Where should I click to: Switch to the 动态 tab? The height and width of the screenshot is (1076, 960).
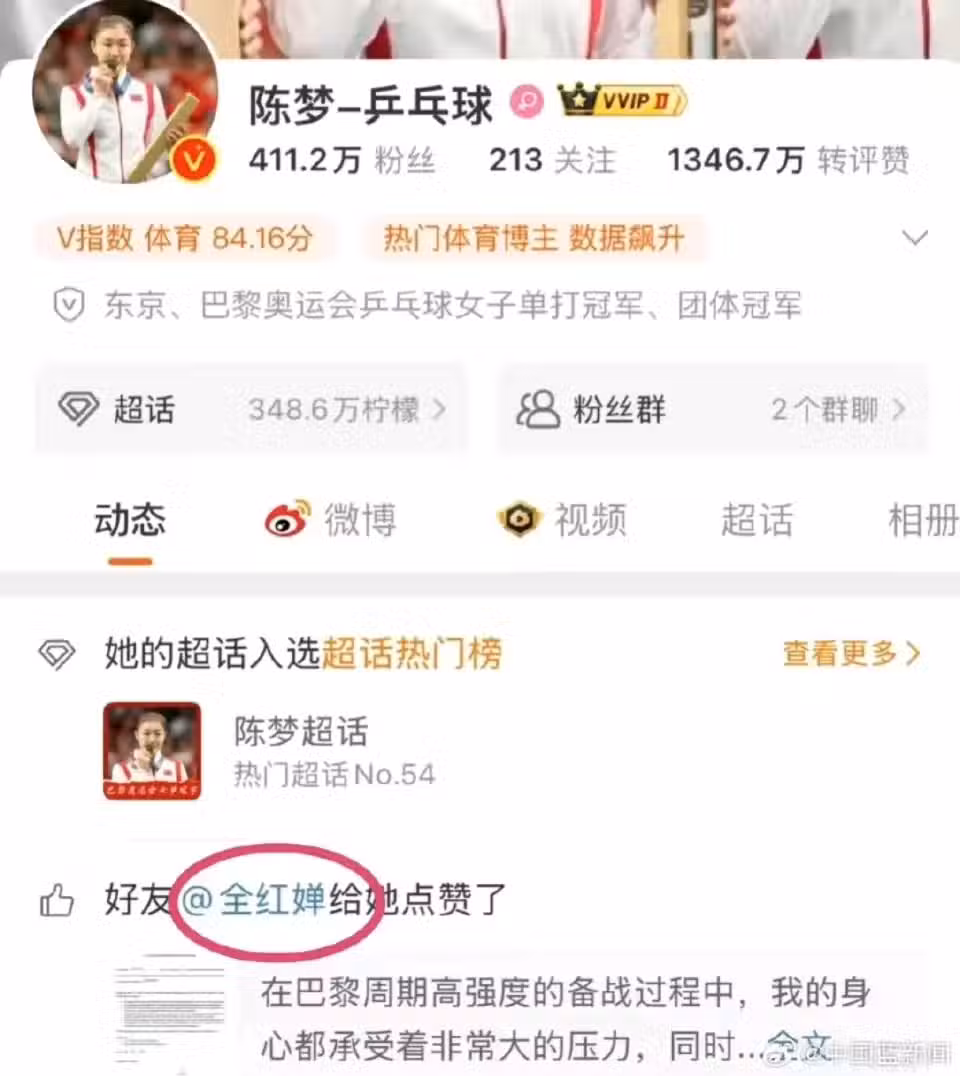coord(130,520)
